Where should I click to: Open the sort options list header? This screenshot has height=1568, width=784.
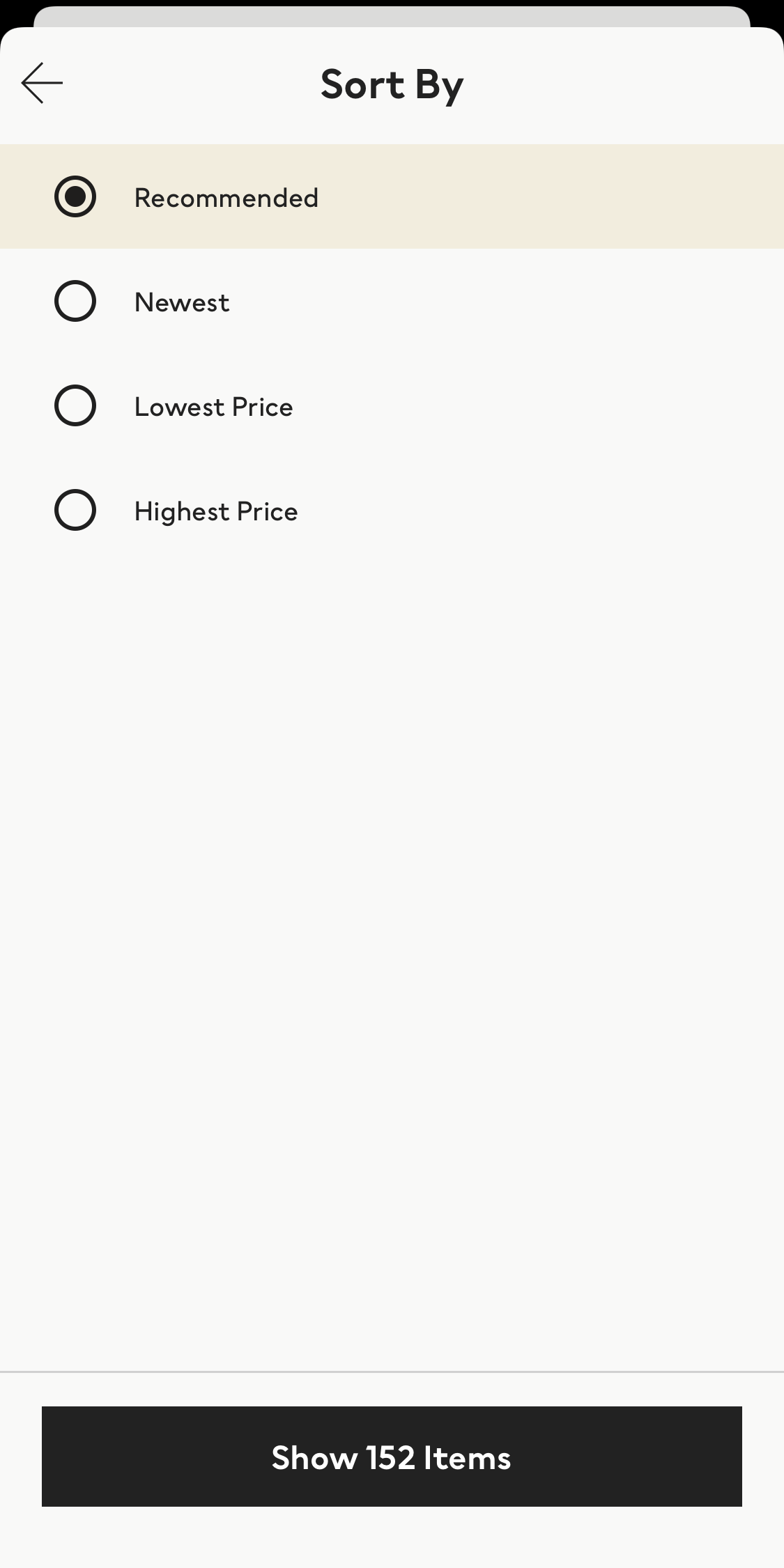(x=392, y=84)
